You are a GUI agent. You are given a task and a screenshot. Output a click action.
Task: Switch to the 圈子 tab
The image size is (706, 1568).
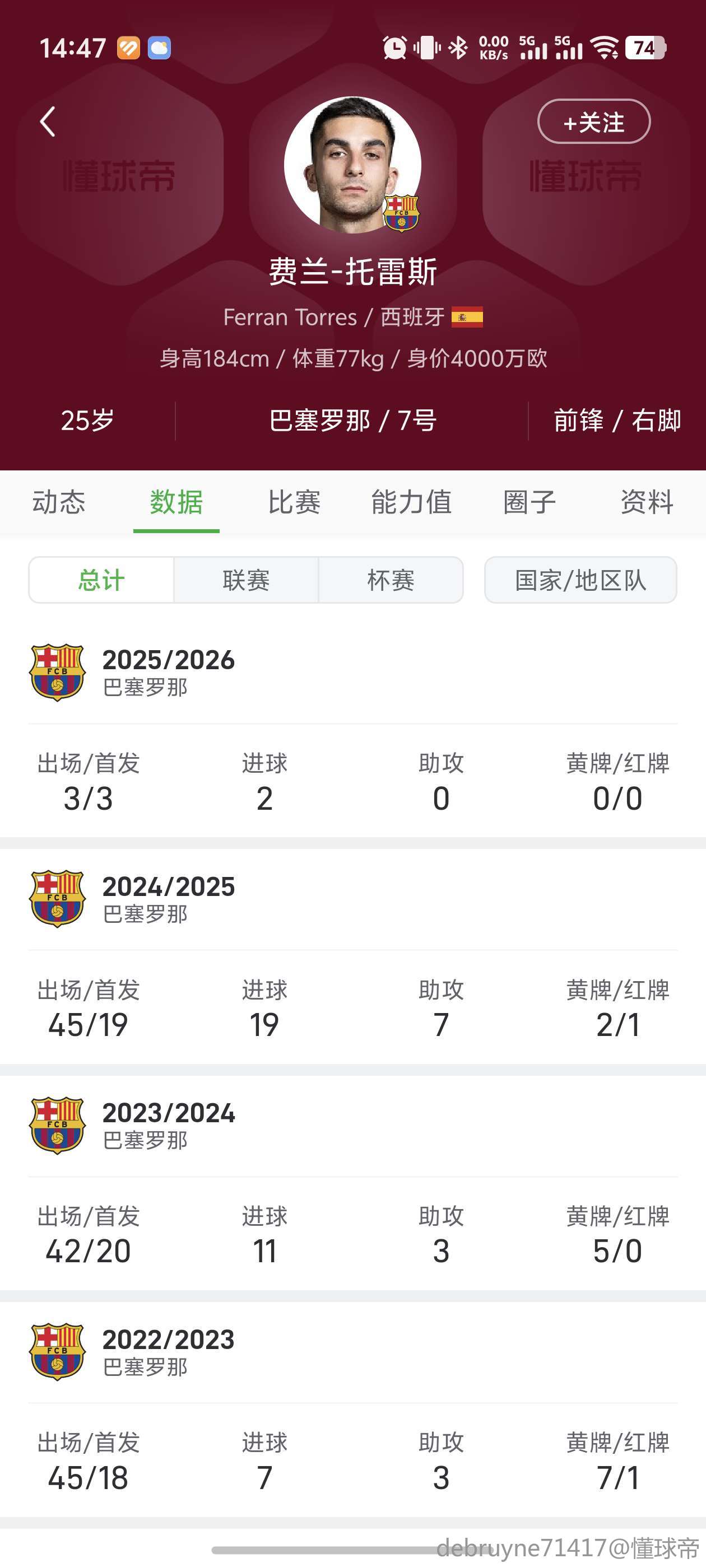point(529,502)
